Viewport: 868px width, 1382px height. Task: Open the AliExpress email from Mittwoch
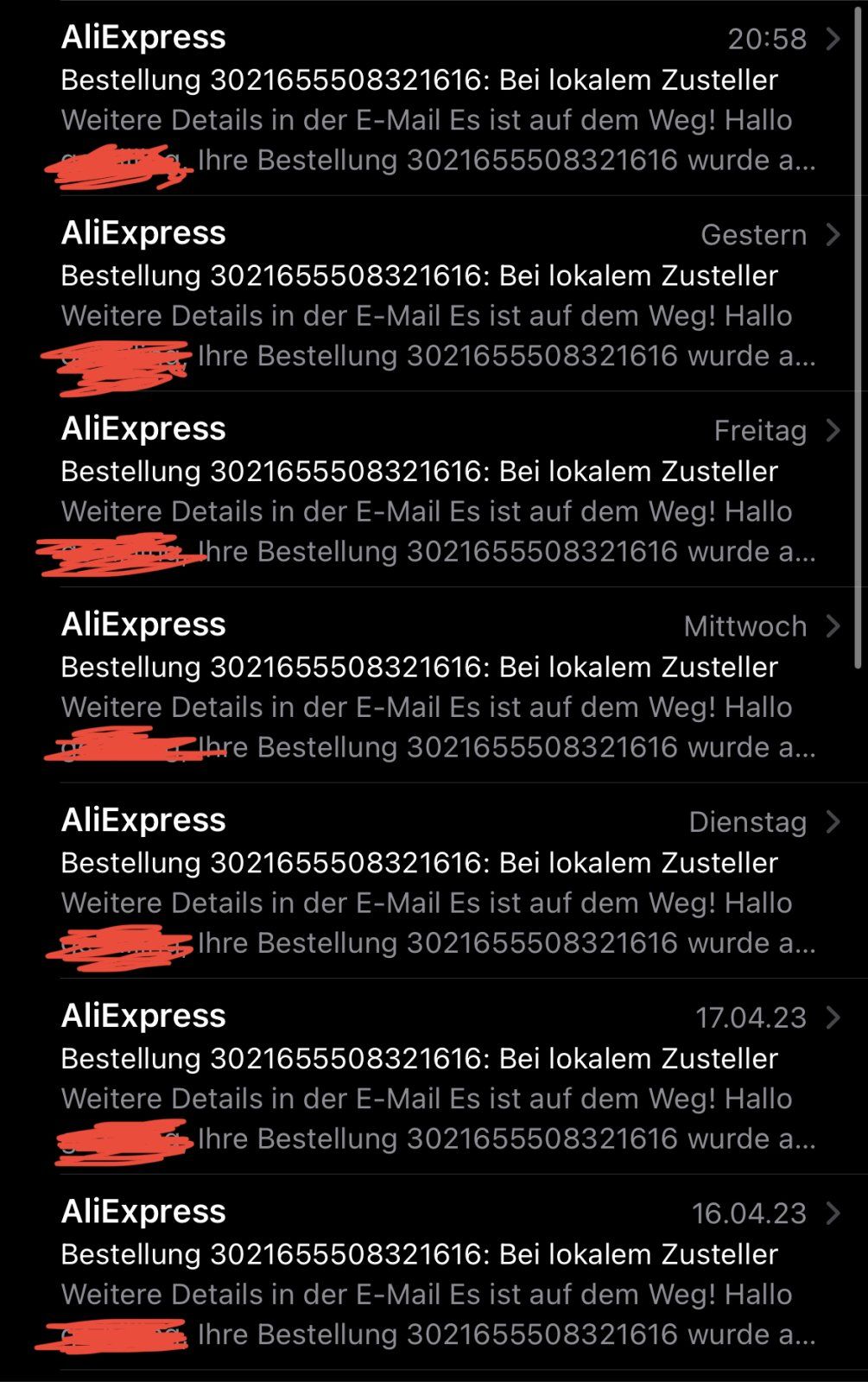(x=432, y=686)
